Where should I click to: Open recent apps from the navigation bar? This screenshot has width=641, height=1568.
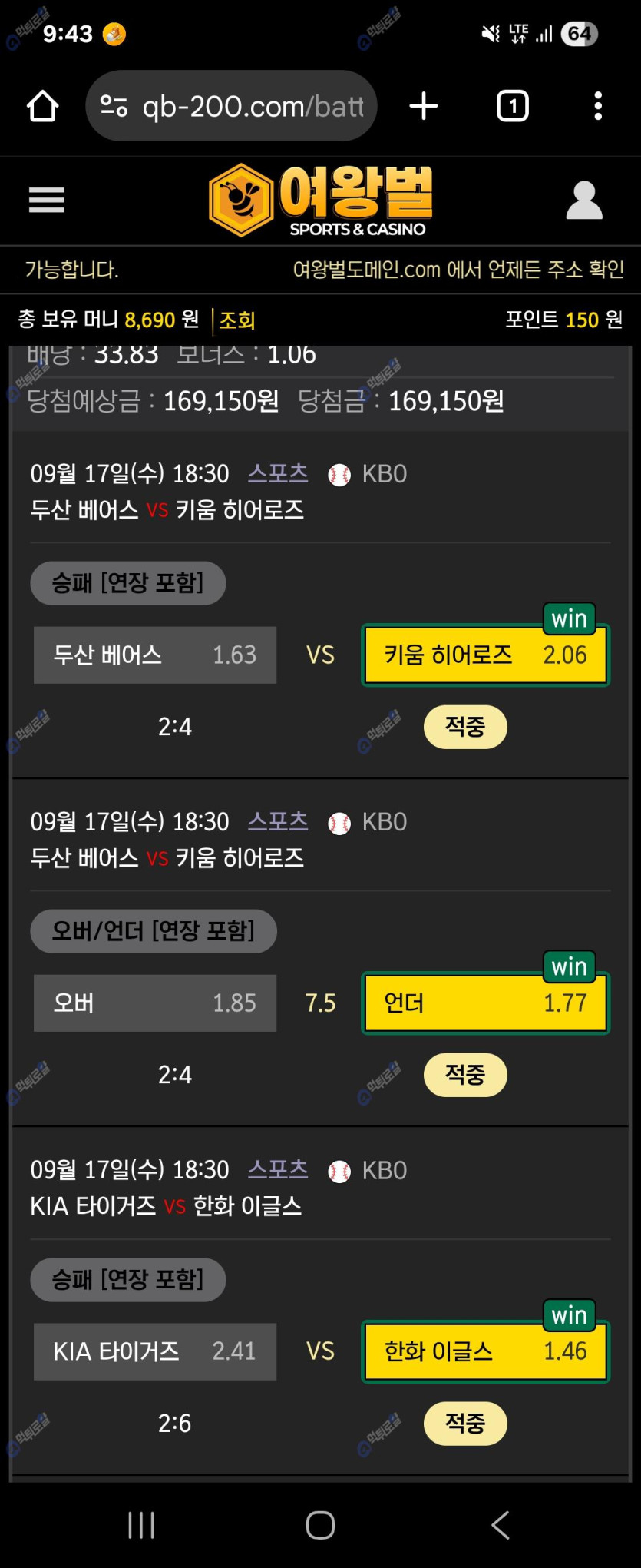coord(141,1525)
